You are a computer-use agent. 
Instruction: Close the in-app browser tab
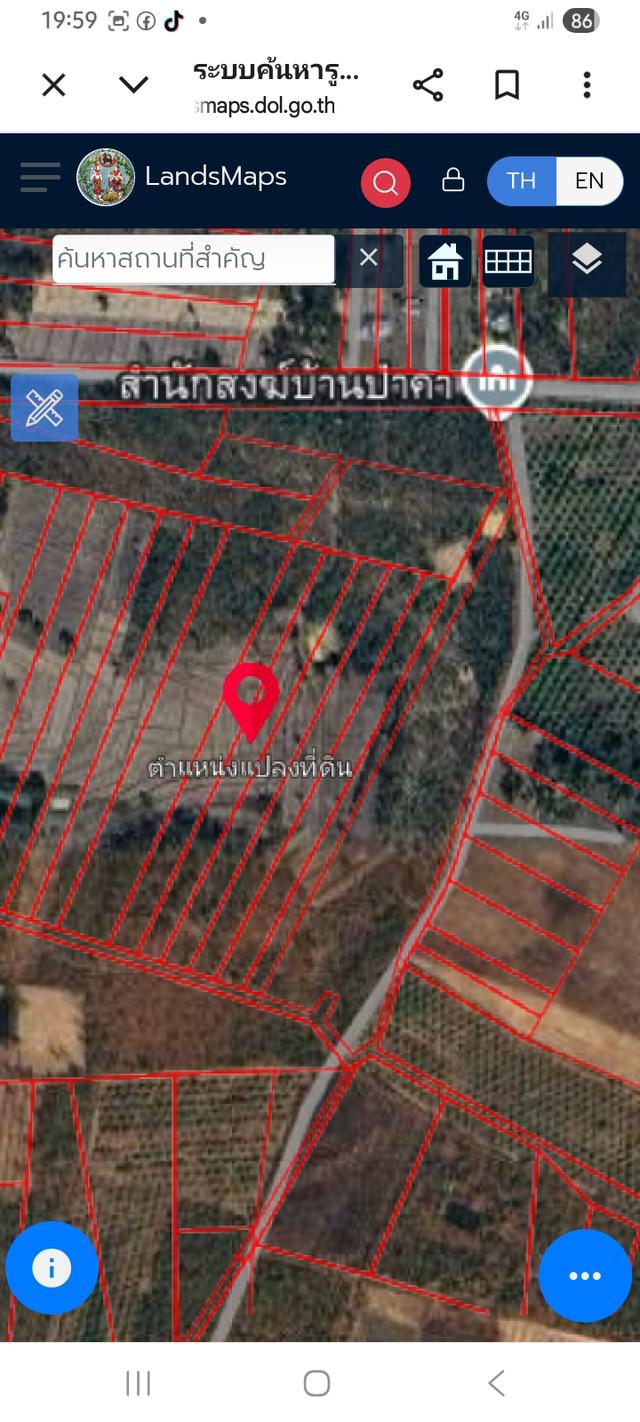click(54, 86)
